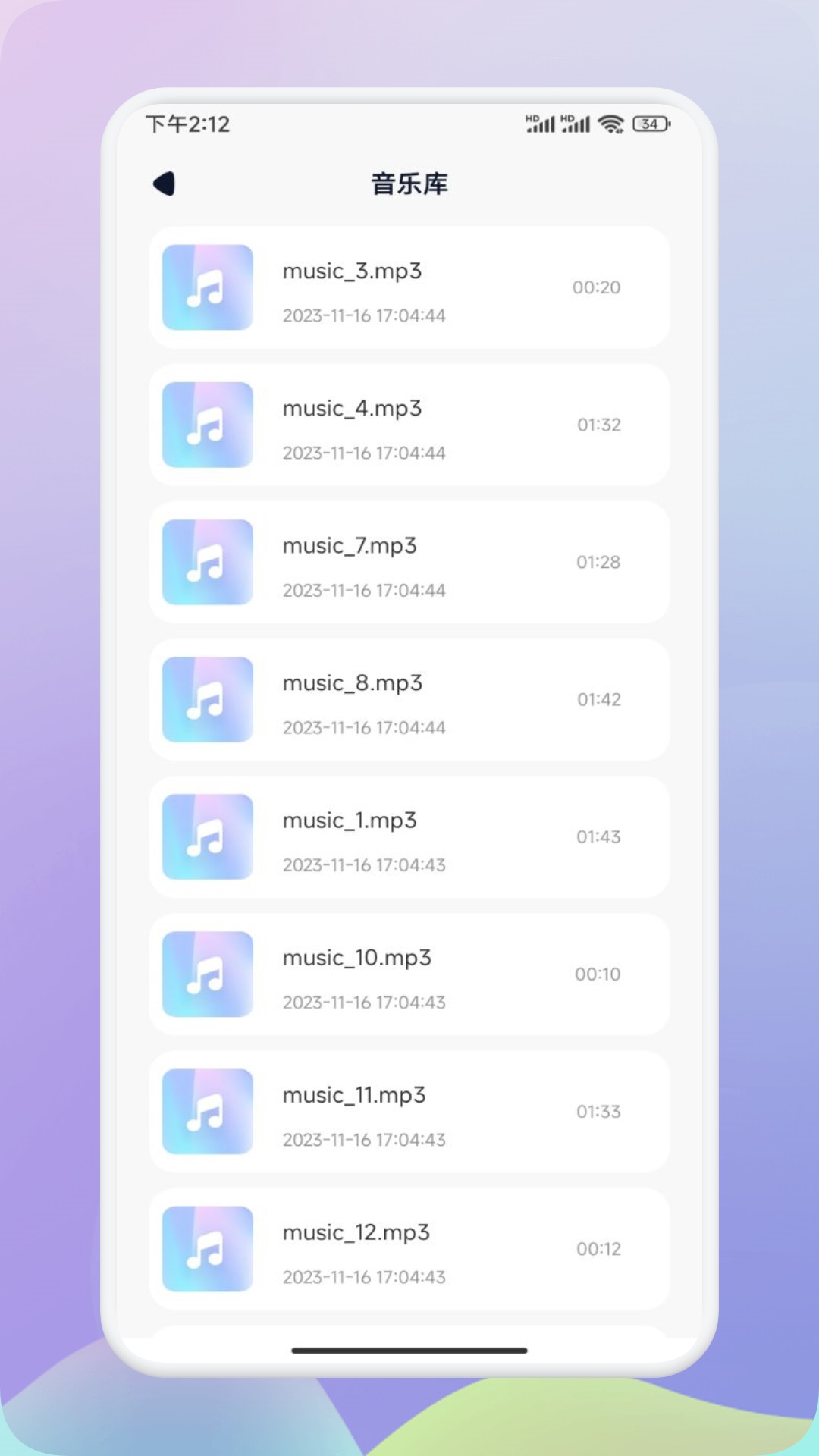
Task: Select the music_10.mp3 row showing 00:10
Action: [x=409, y=974]
